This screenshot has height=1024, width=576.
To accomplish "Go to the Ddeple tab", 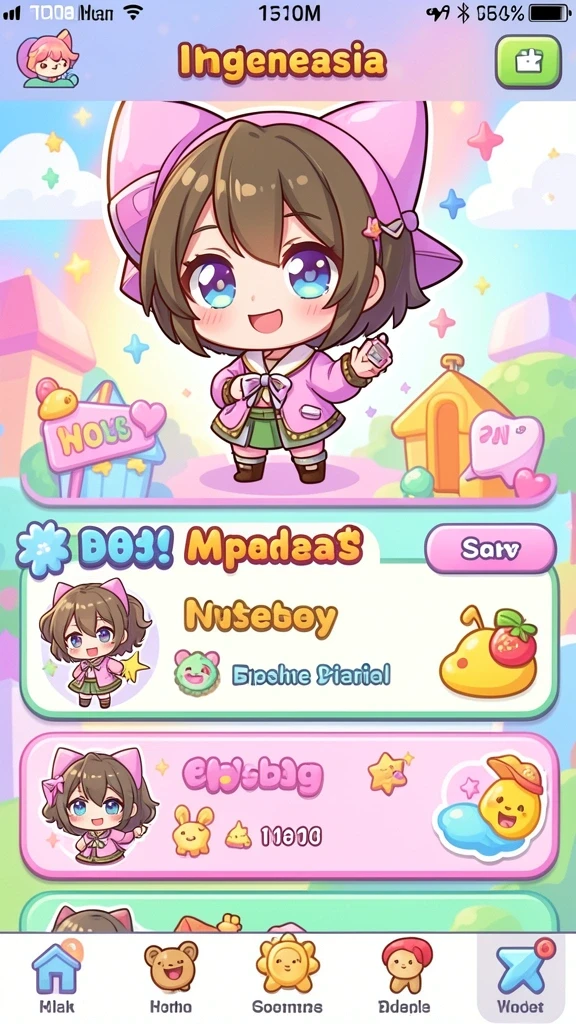I will [404, 976].
